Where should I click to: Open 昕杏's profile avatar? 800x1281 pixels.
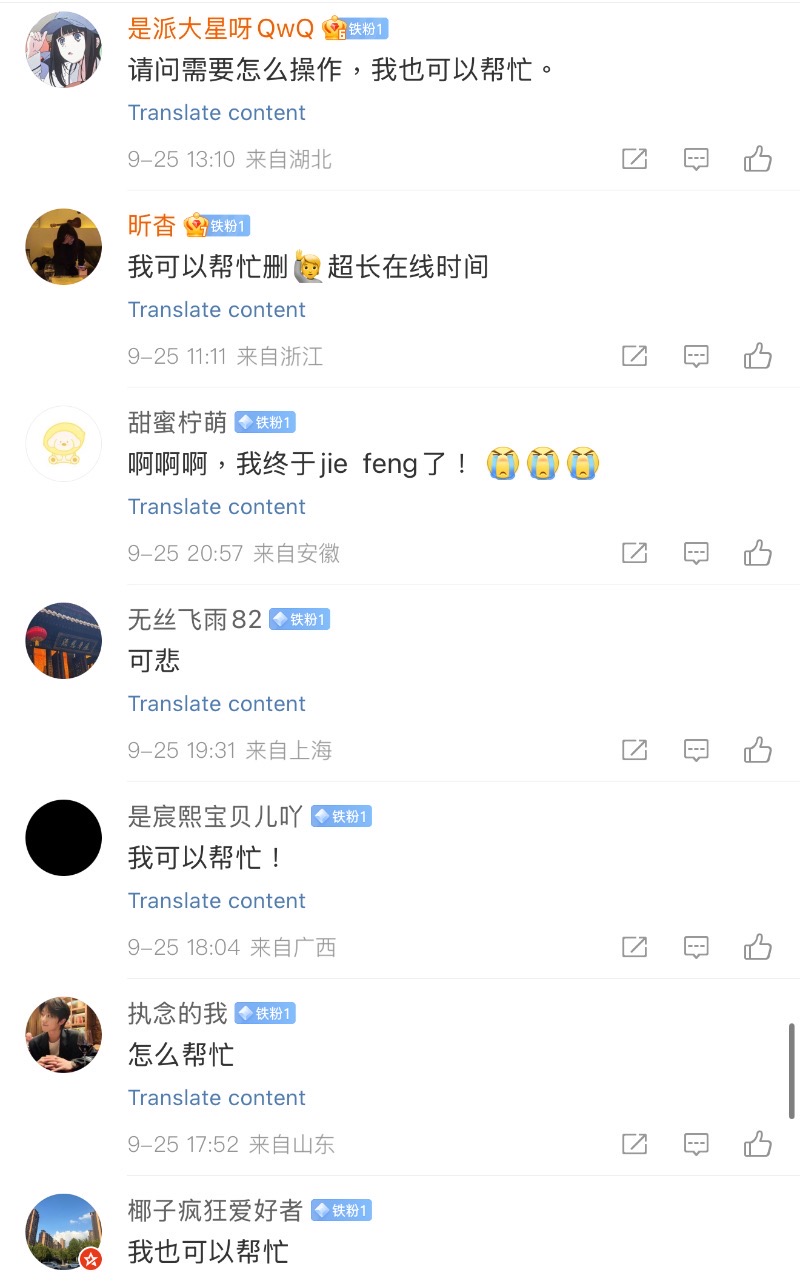64,247
